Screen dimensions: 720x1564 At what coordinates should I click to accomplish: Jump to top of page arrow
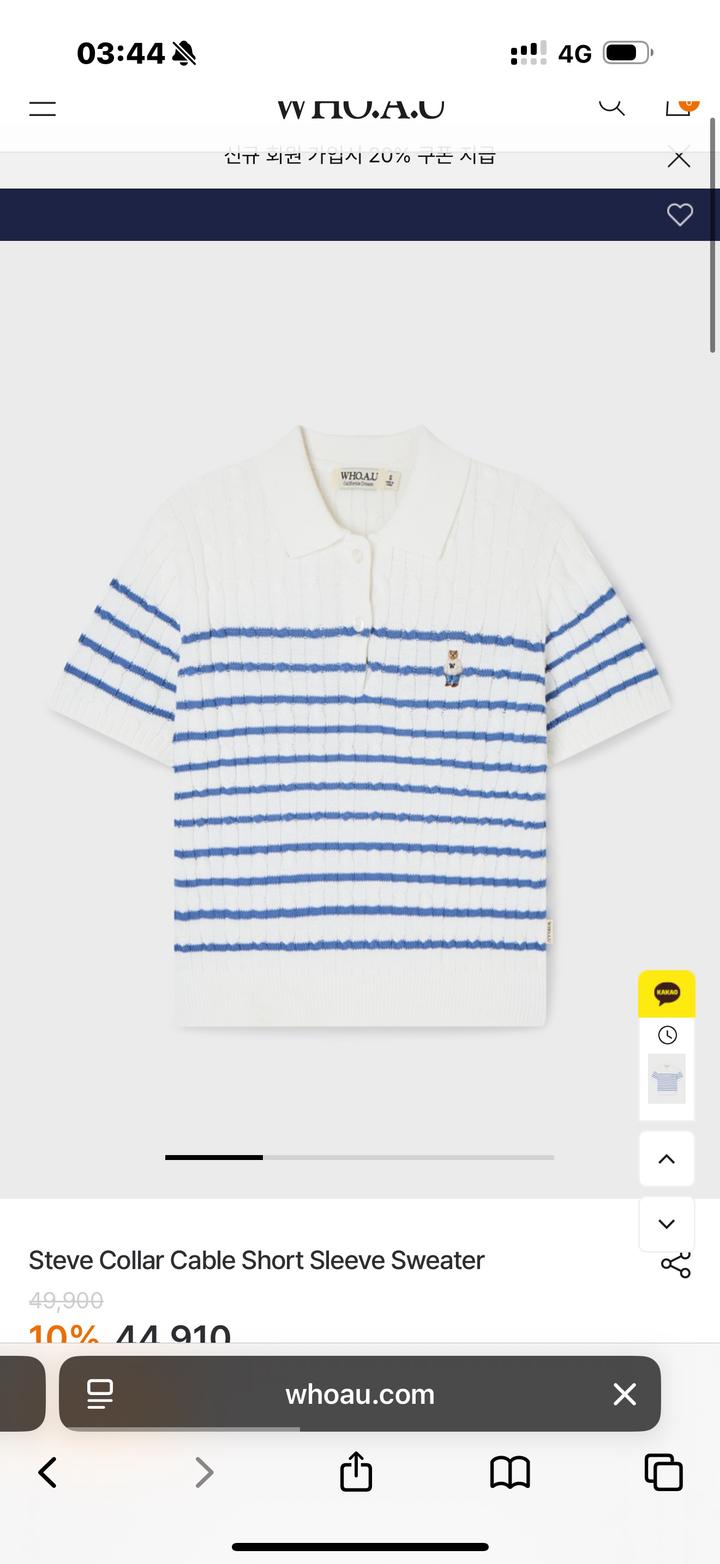667,1159
